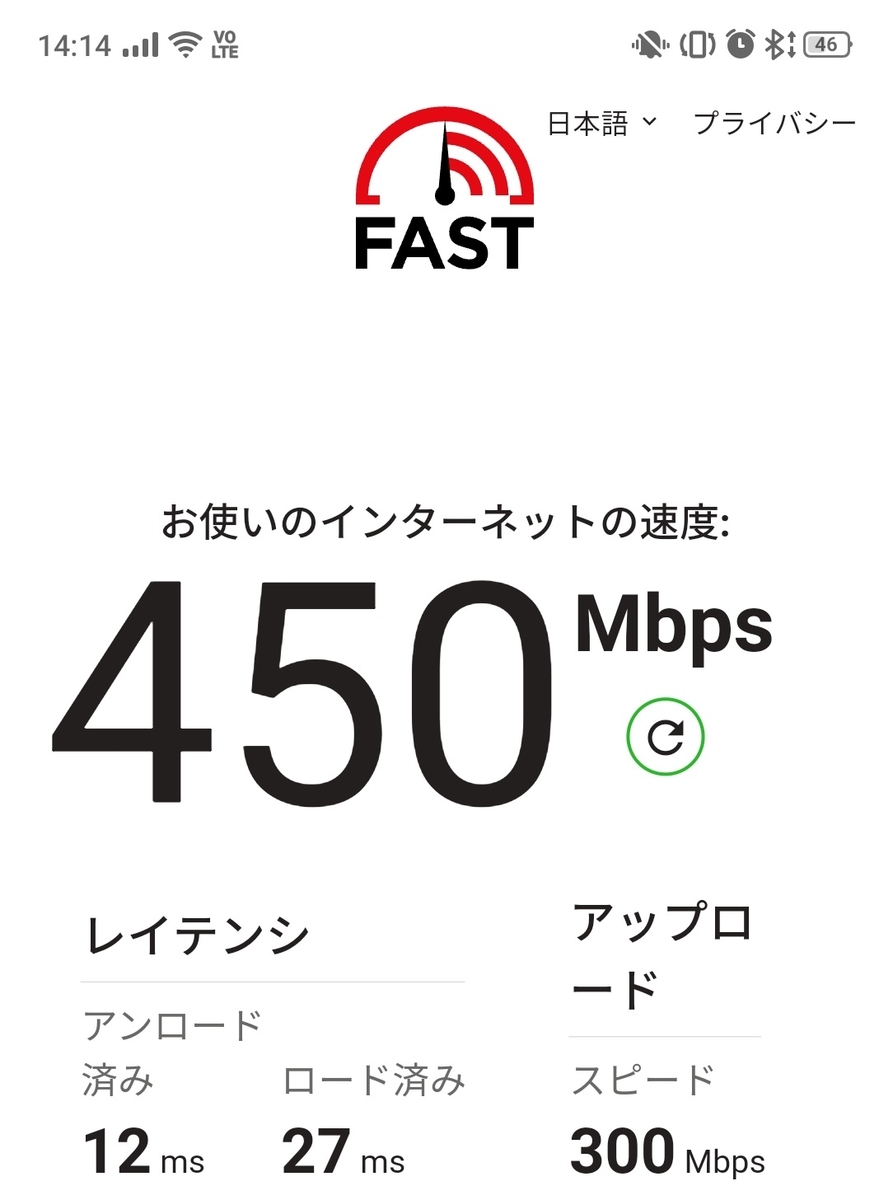893x1200 pixels.
Task: Tap the Bluetooth status icon
Action: point(779,42)
